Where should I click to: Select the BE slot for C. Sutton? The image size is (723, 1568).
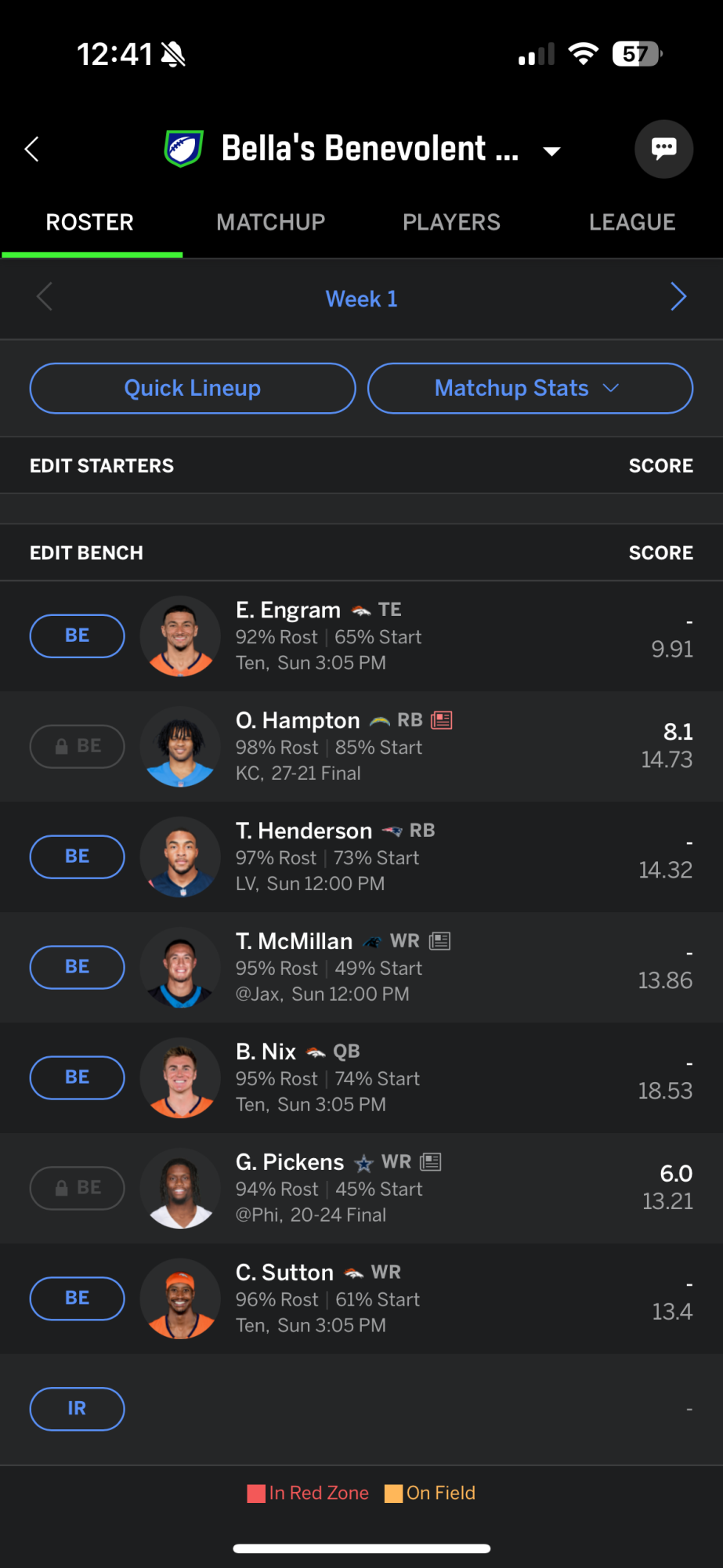tap(77, 1298)
